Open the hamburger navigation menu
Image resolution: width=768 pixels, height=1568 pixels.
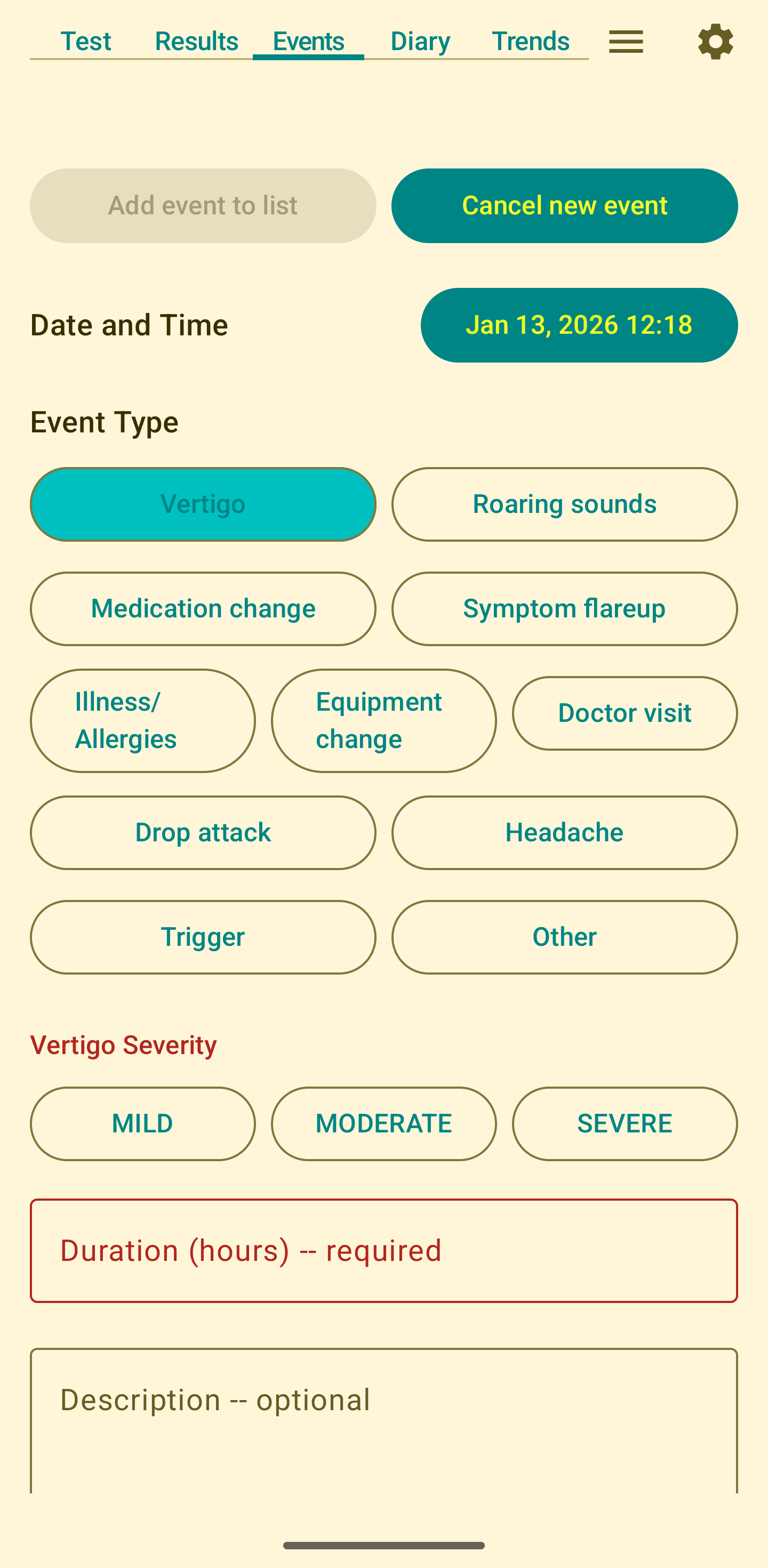tap(625, 41)
